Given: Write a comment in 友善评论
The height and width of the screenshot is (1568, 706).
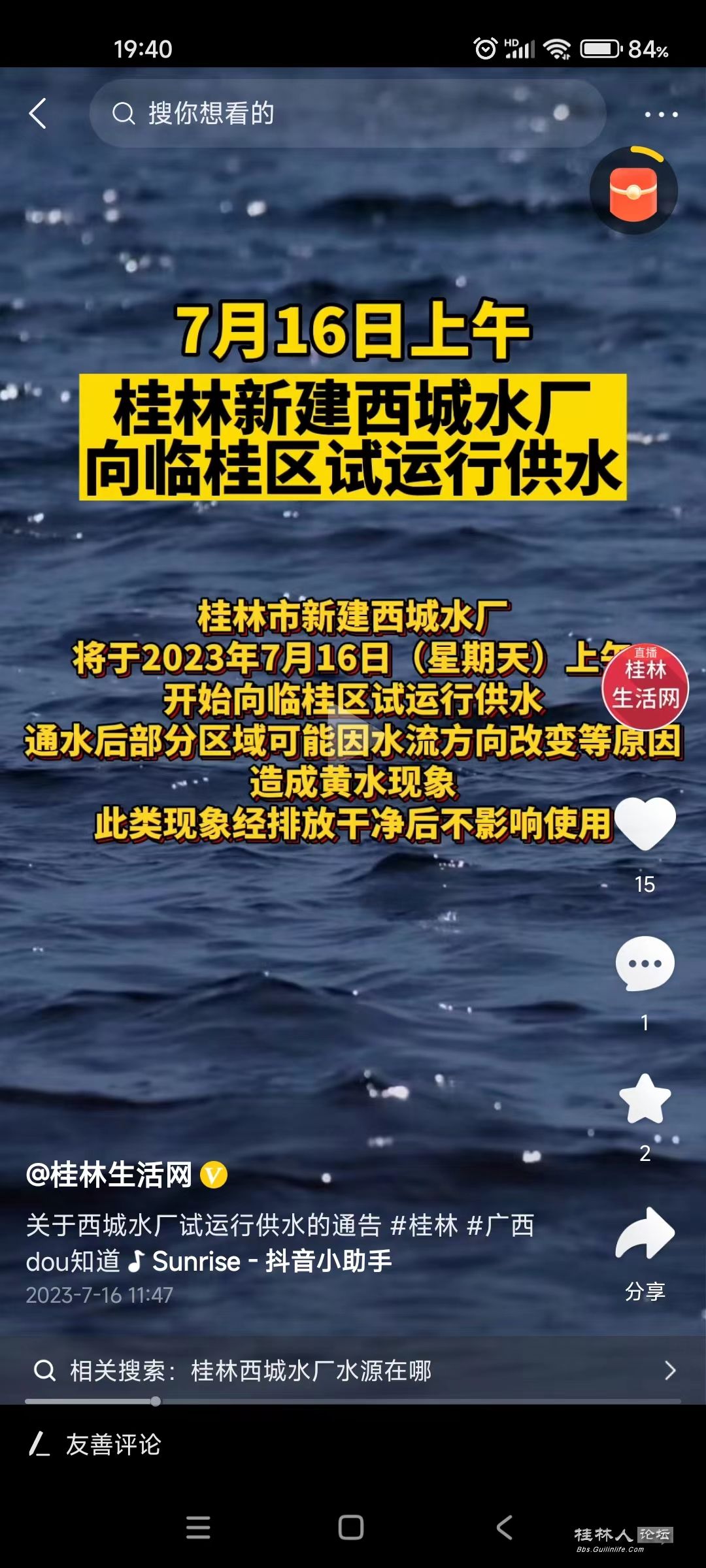Looking at the screenshot, I should tap(114, 1445).
